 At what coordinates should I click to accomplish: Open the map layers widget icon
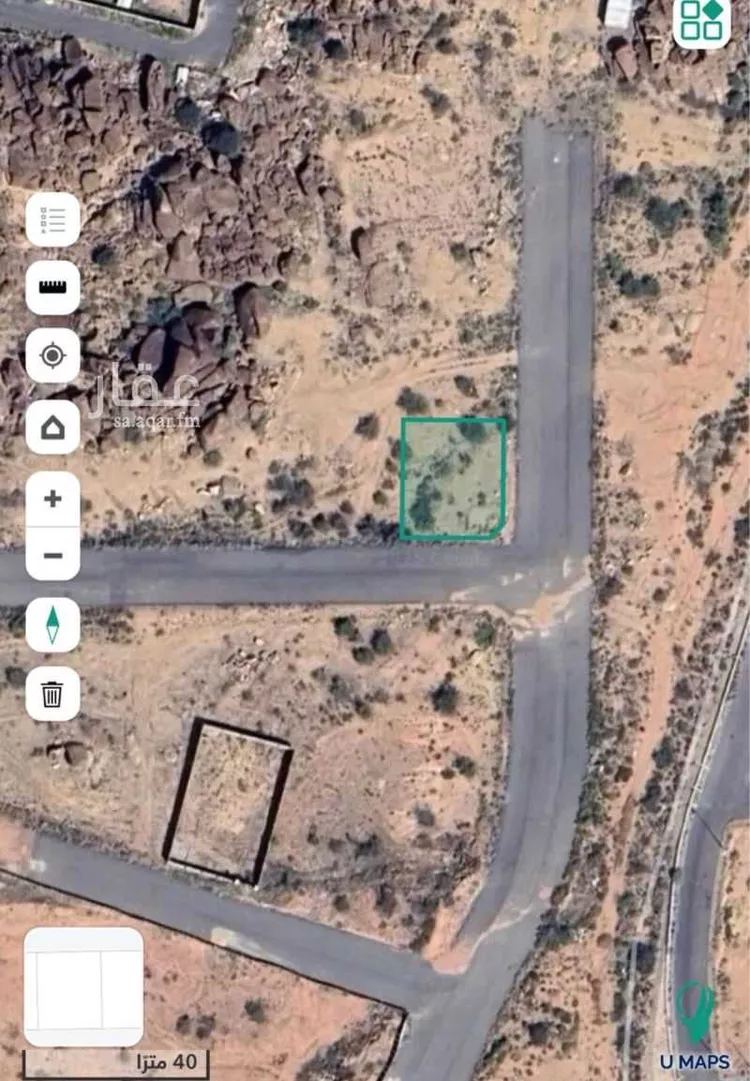pyautogui.click(x=701, y=22)
